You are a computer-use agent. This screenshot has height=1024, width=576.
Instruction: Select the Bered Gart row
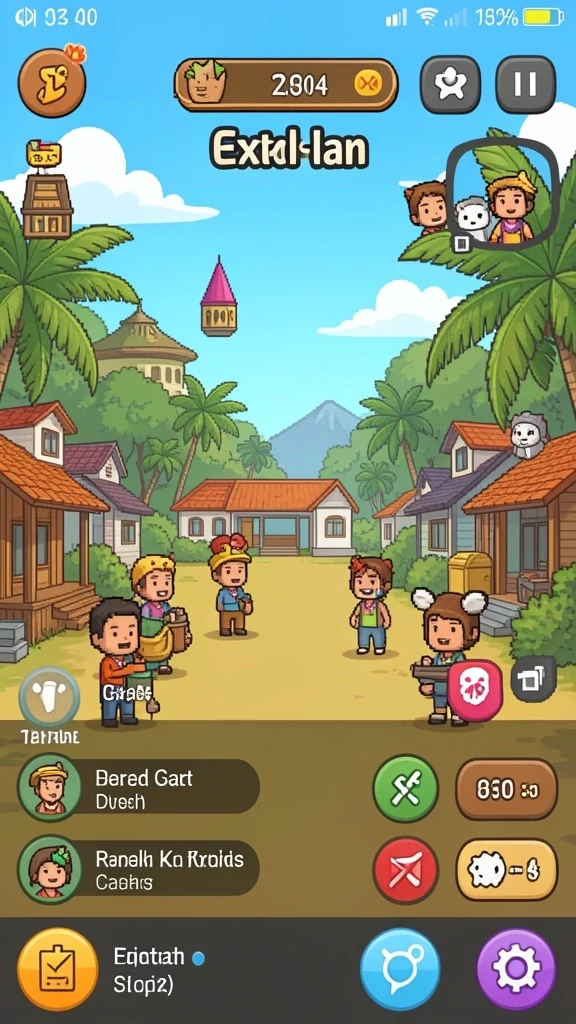click(138, 787)
